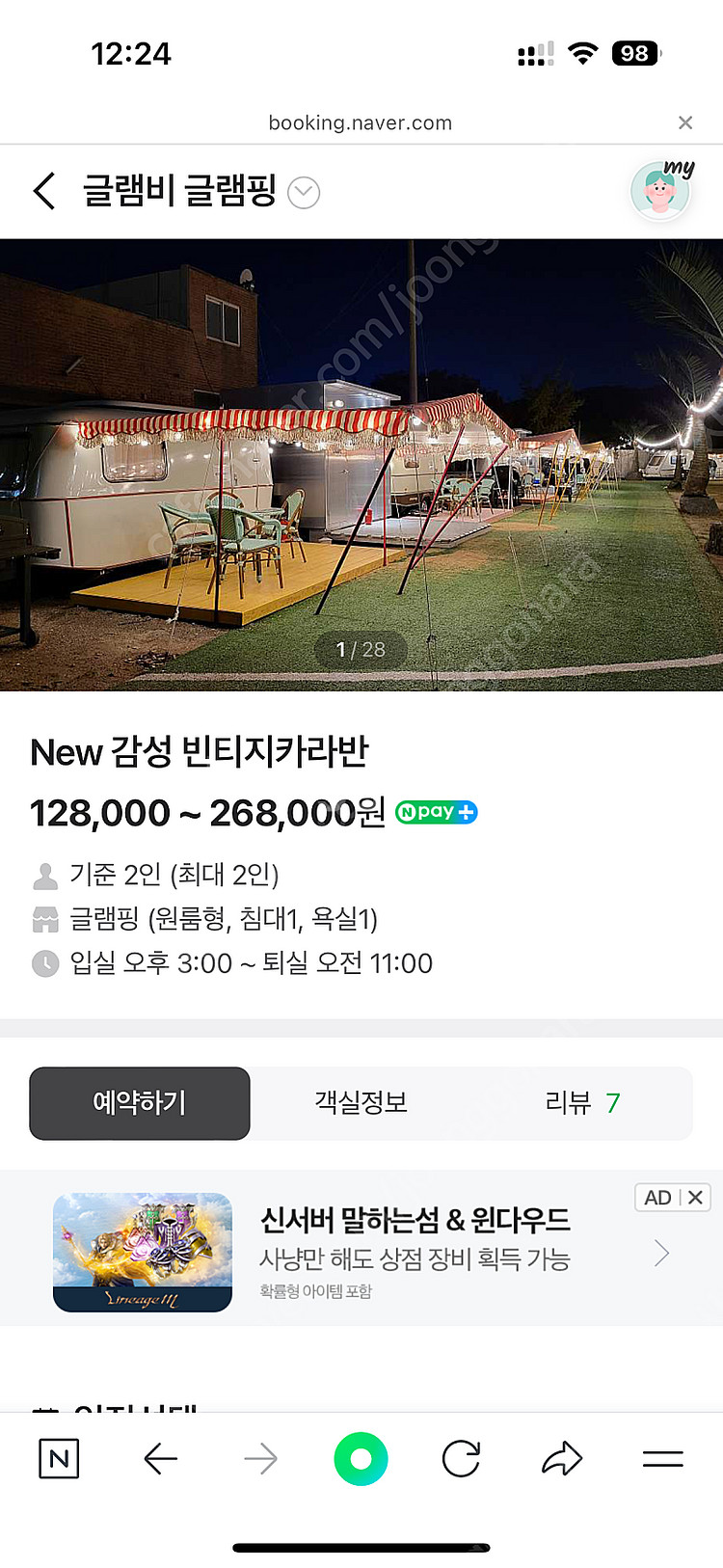723x1568 pixels.
Task: Close the booking.naver.com web view
Action: [x=685, y=122]
